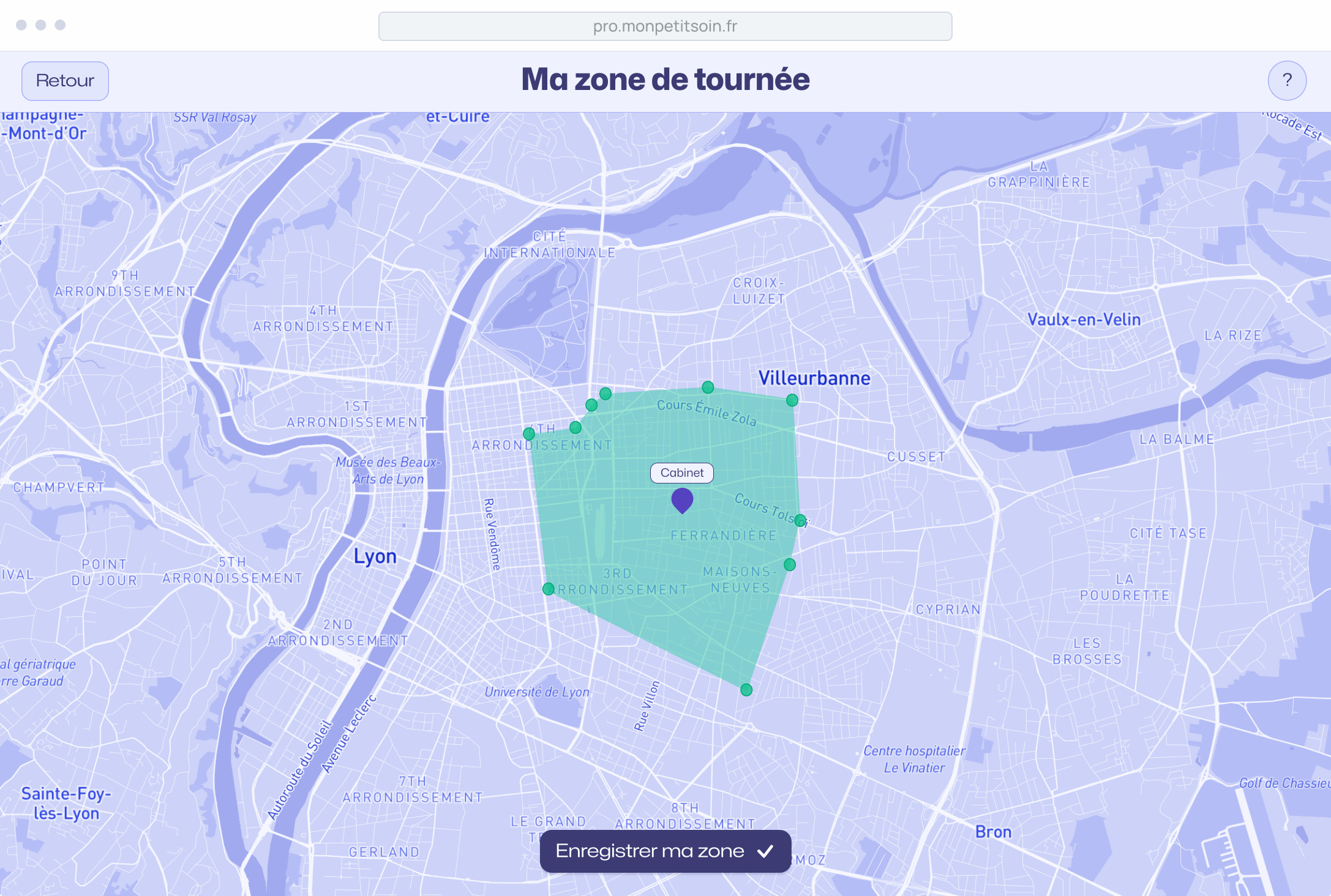Select the Cabinet location pin
The height and width of the screenshot is (896, 1331).
pyautogui.click(x=682, y=500)
